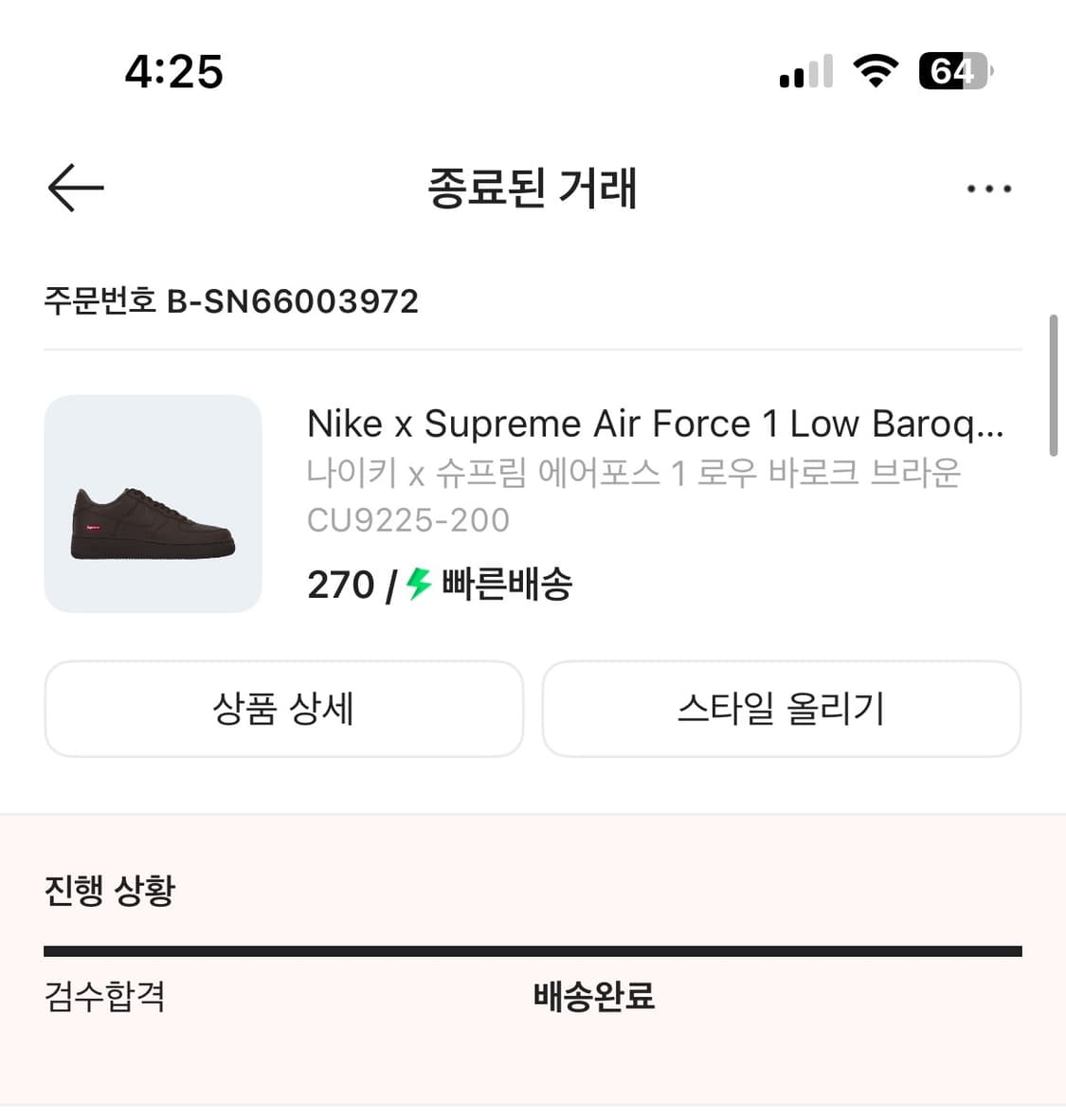The width and height of the screenshot is (1066, 1120).
Task: Tap the cellular signal bars icon
Action: tap(804, 71)
